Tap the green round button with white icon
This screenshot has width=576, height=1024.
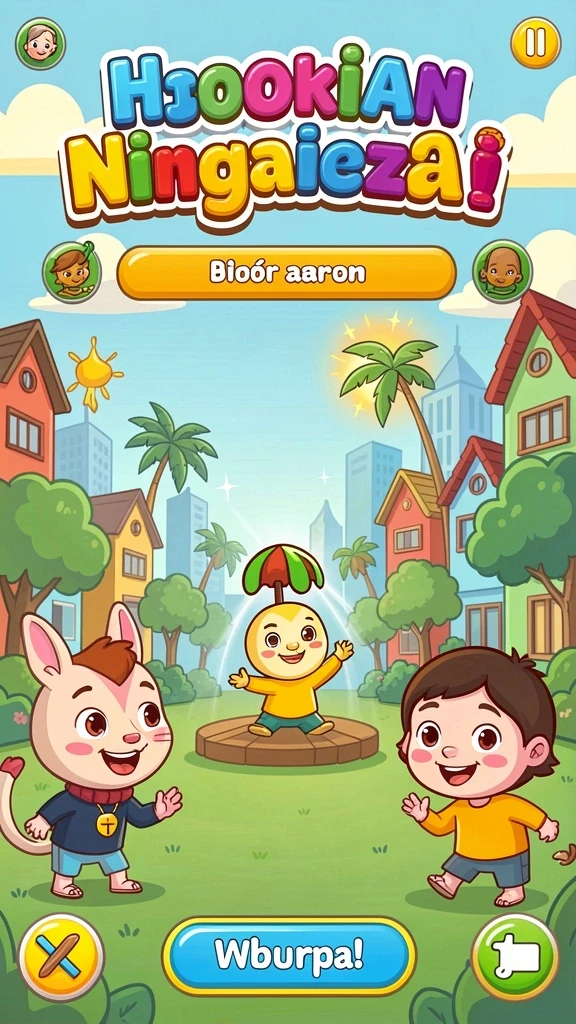(x=515, y=956)
